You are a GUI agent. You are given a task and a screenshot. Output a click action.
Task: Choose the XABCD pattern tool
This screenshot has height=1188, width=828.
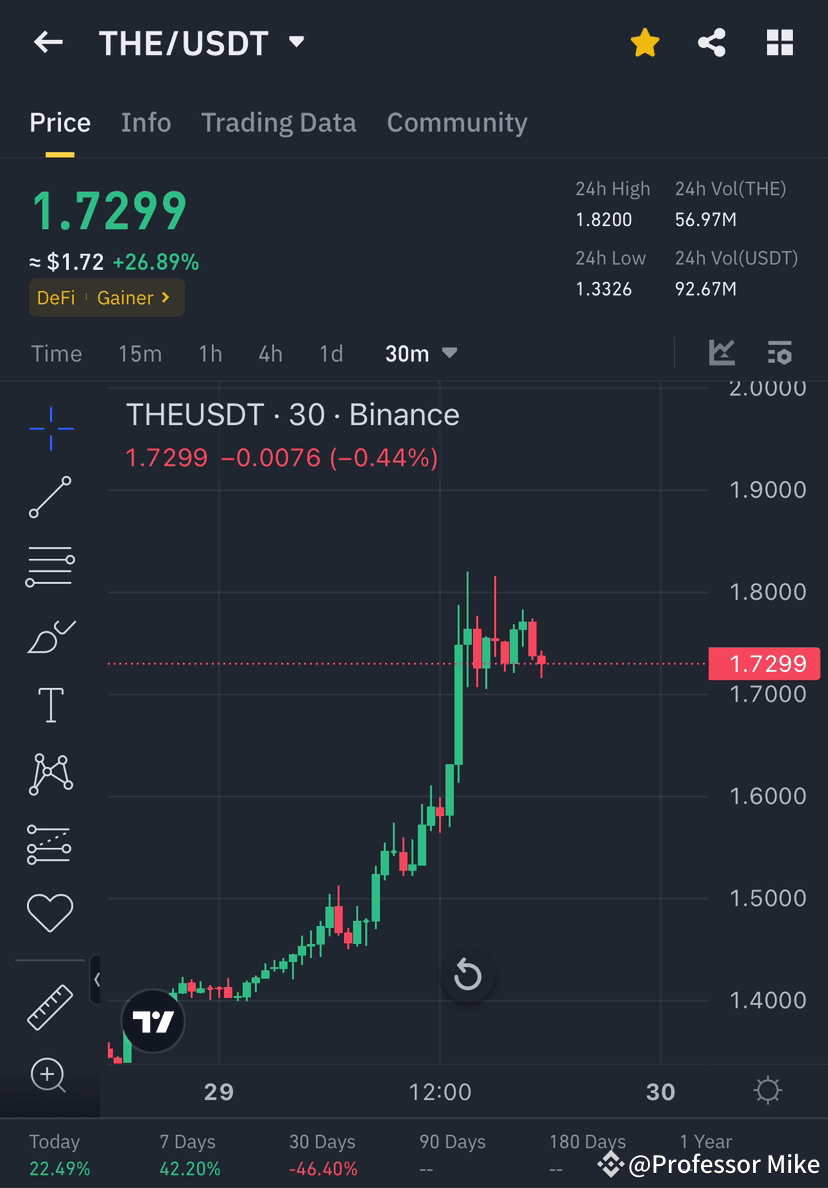[x=50, y=774]
